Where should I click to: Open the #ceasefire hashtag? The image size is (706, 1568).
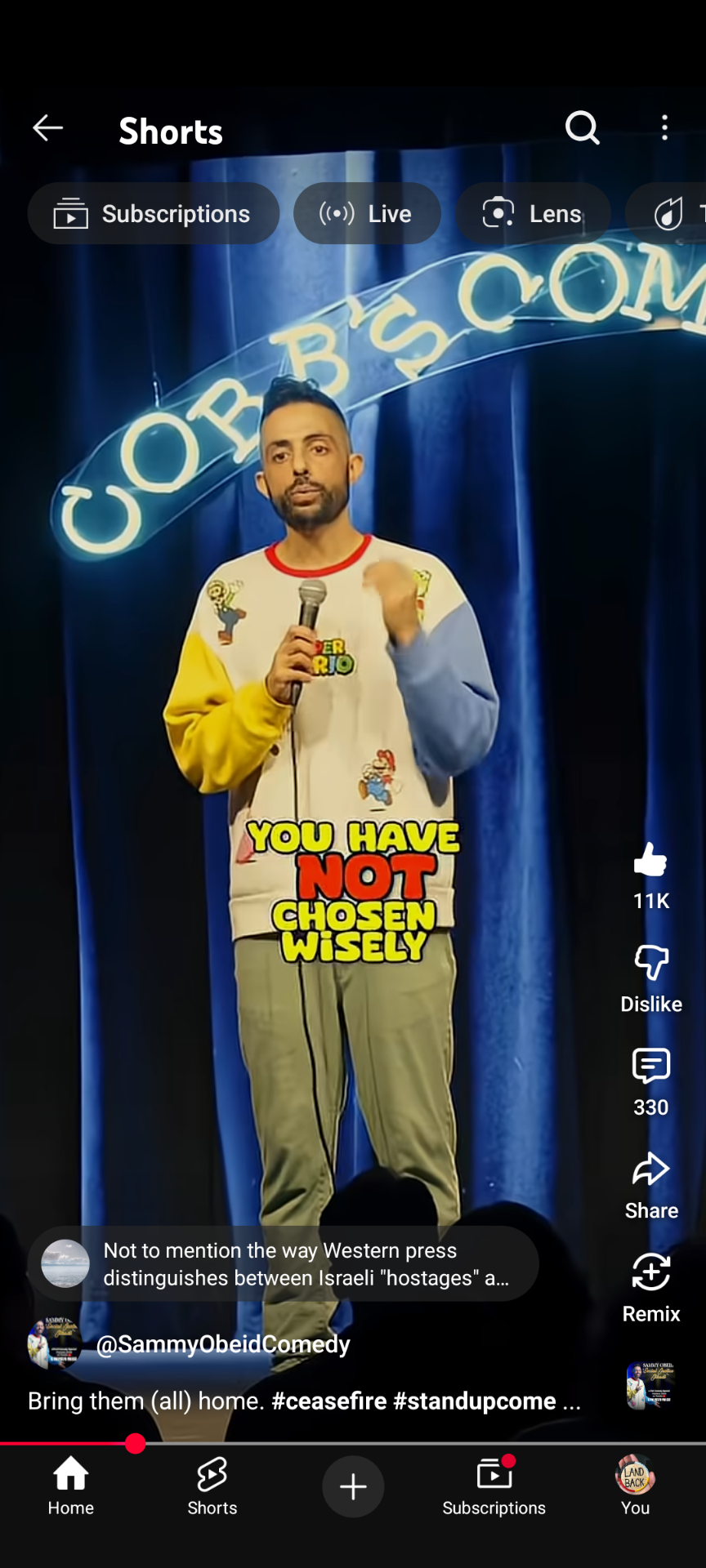pyautogui.click(x=328, y=1401)
